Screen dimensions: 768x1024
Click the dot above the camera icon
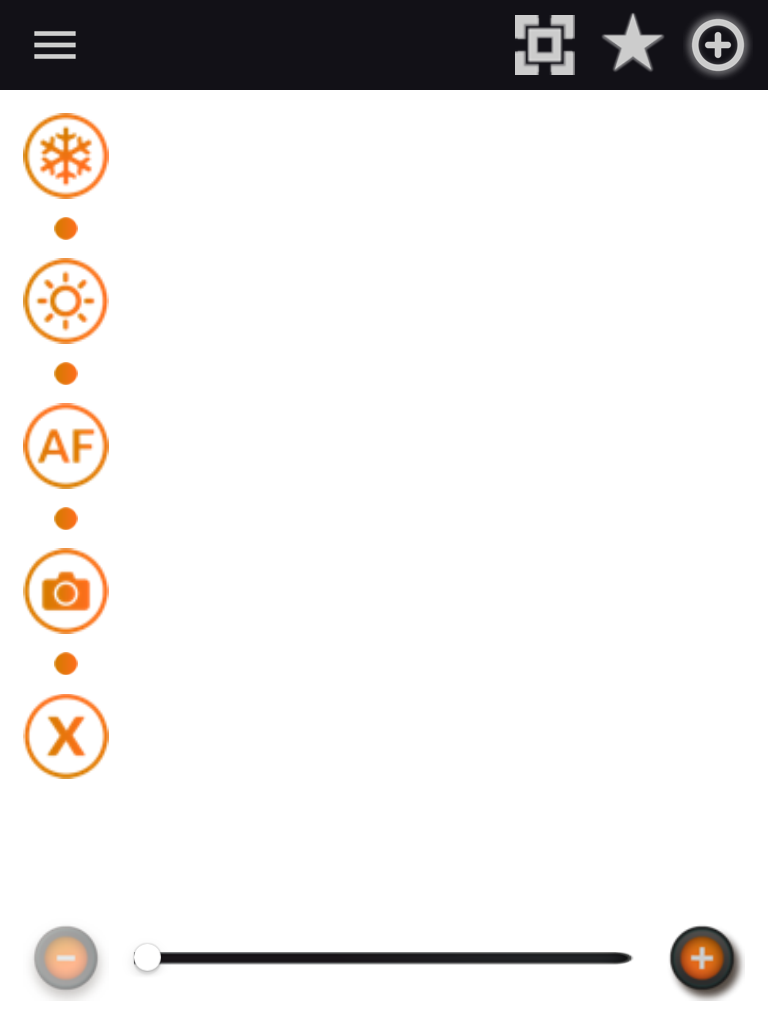pyautogui.click(x=66, y=518)
